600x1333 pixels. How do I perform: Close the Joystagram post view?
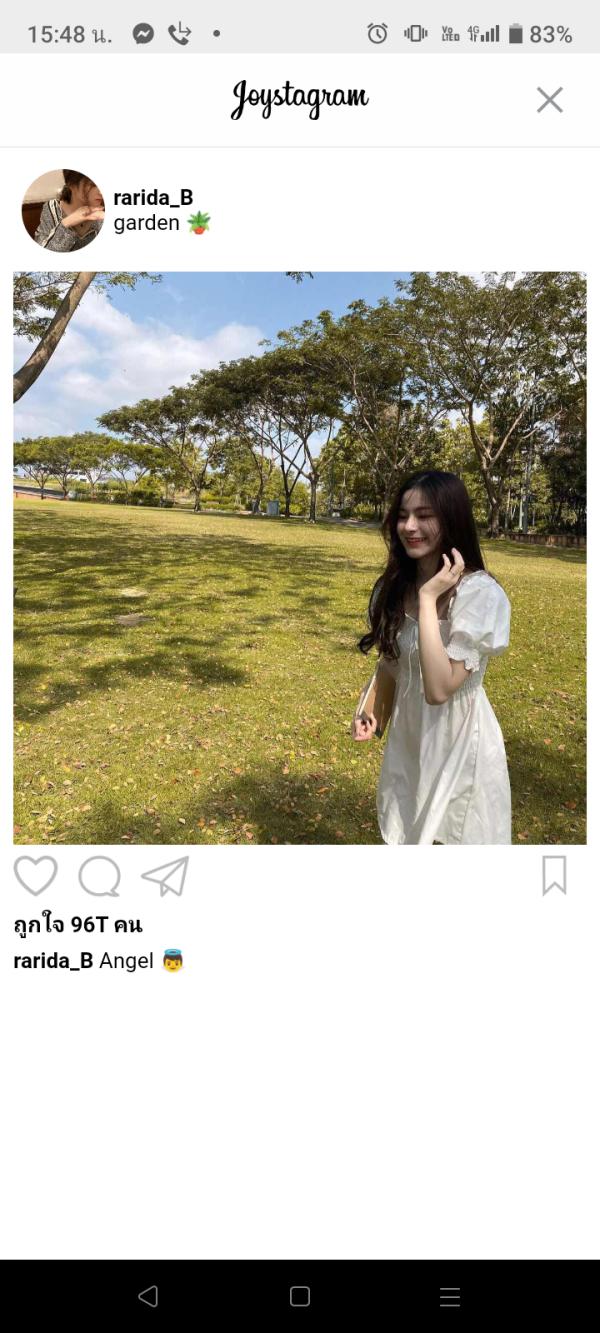click(549, 100)
